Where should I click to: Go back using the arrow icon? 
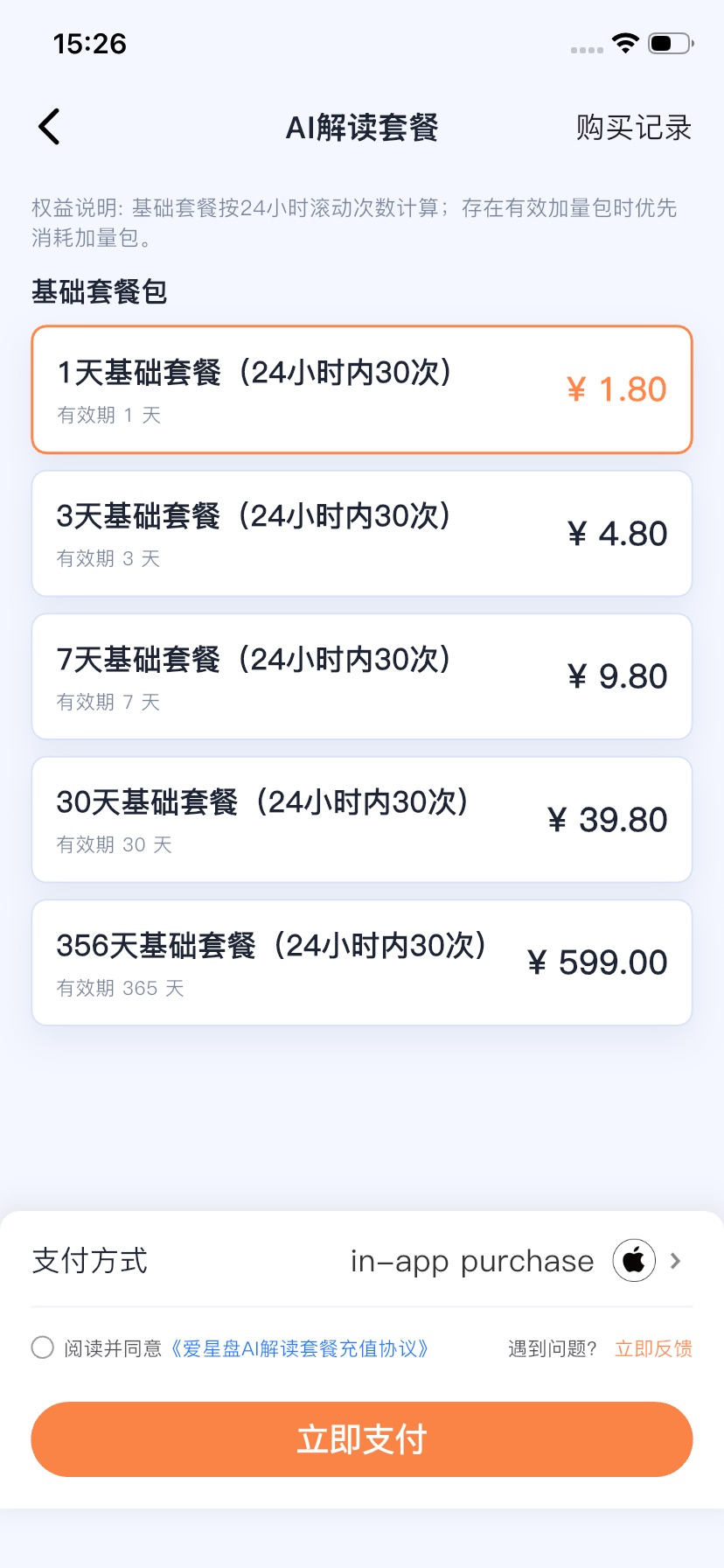click(50, 127)
